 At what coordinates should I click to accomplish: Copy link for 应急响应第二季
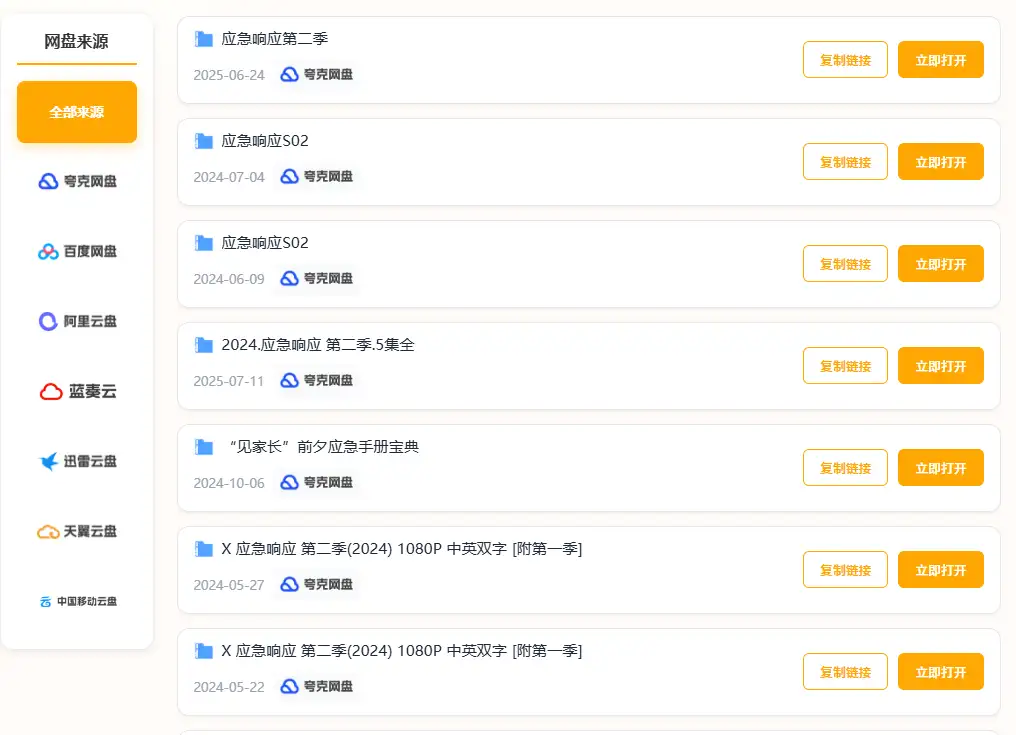[845, 60]
